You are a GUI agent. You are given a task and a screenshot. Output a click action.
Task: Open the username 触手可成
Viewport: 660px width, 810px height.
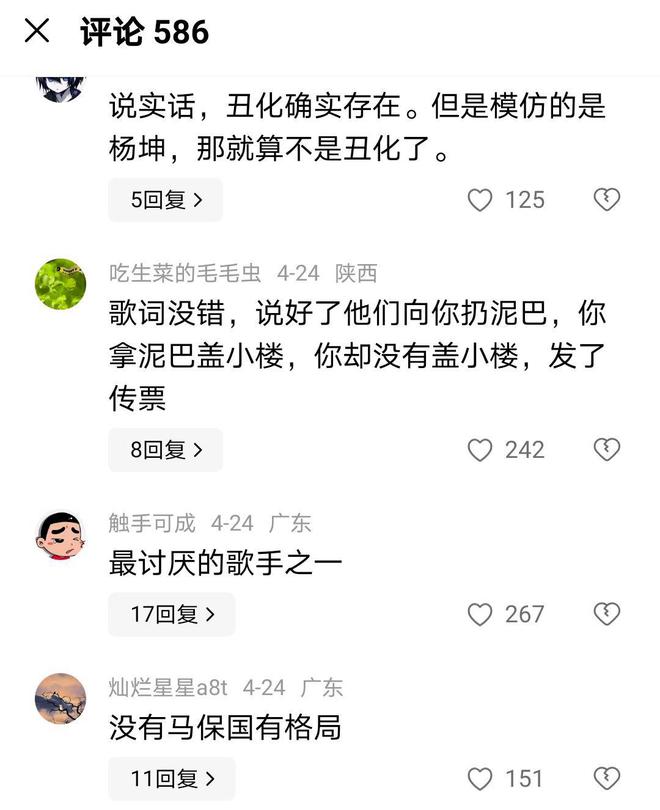point(153,523)
